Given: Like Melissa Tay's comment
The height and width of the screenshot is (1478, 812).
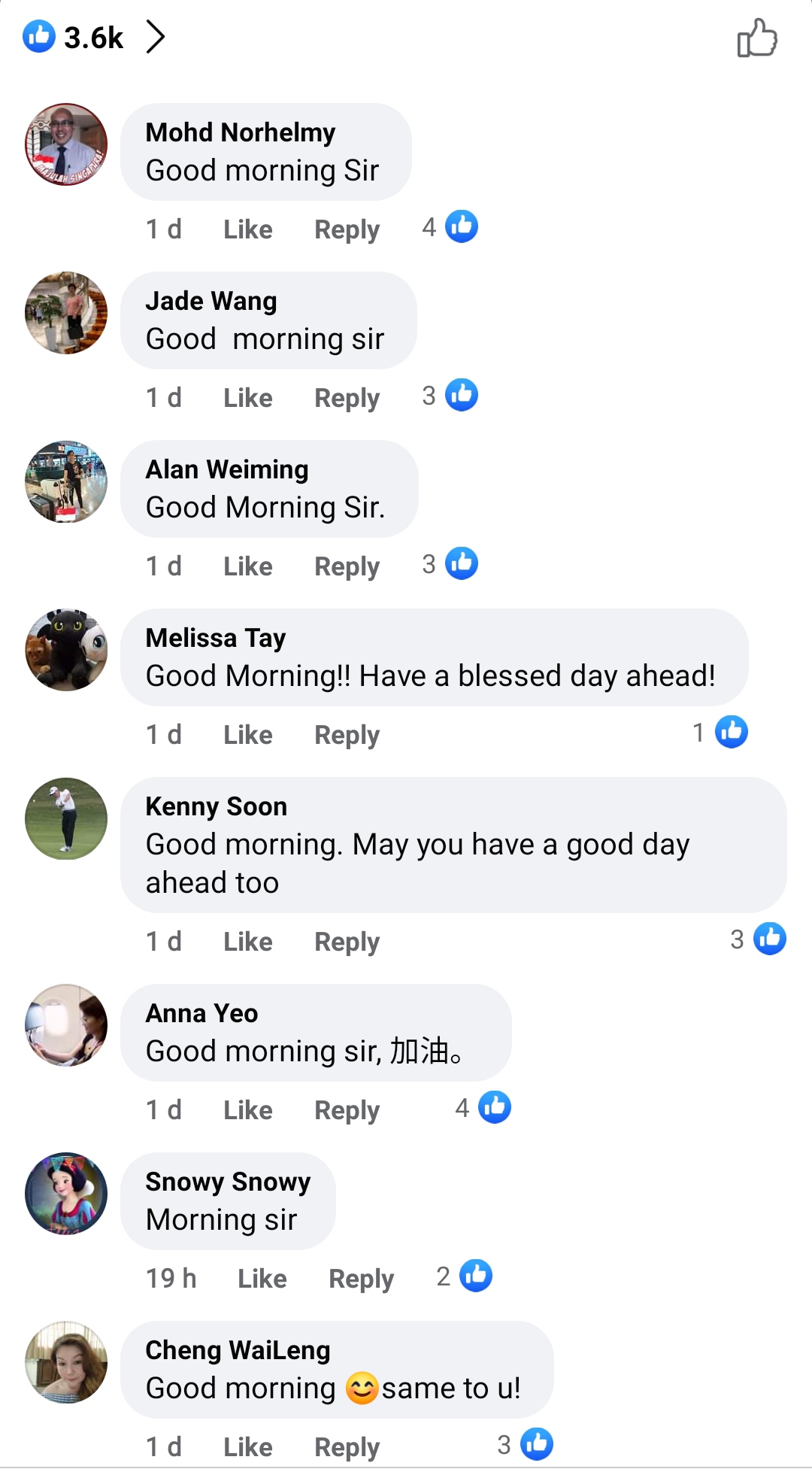Looking at the screenshot, I should coord(247,735).
